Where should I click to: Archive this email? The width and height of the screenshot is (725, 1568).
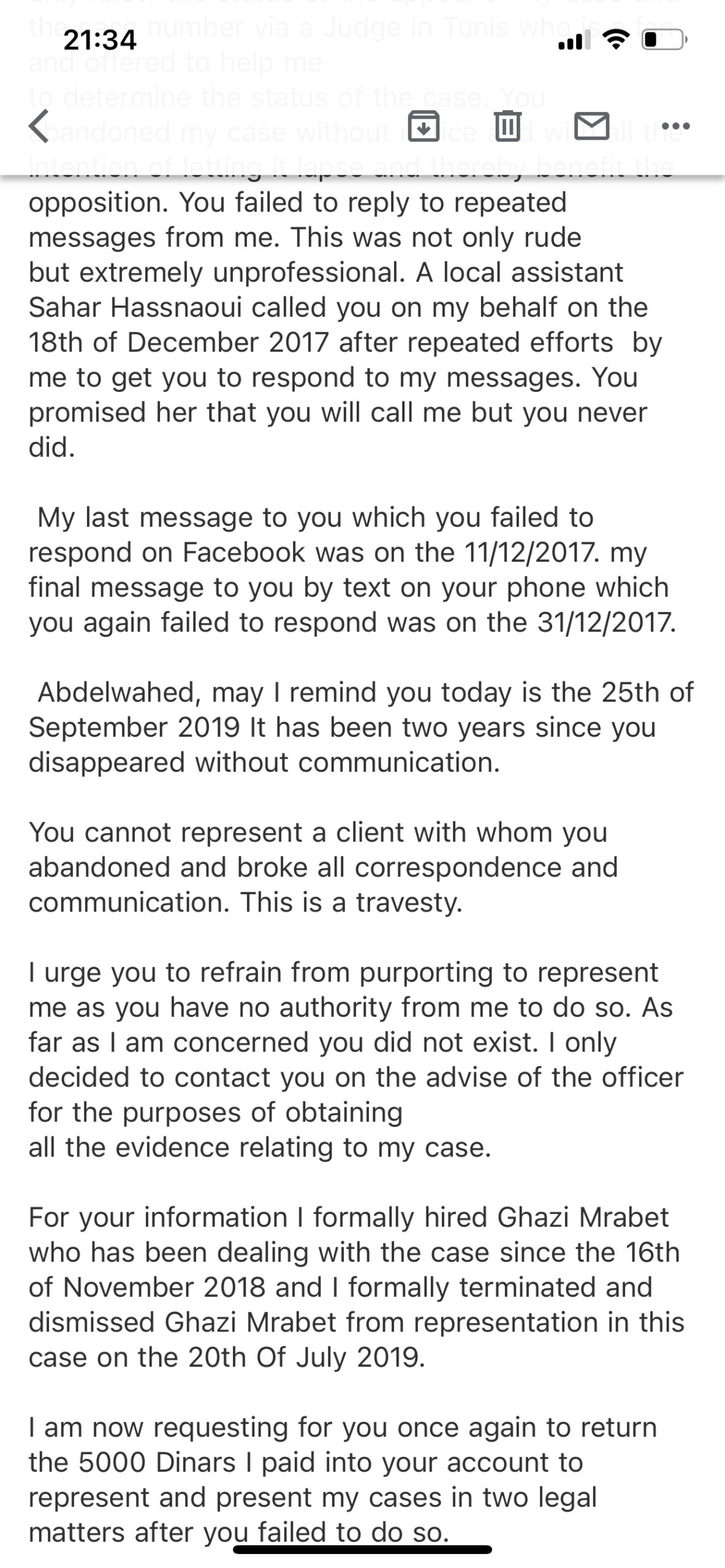(423, 126)
